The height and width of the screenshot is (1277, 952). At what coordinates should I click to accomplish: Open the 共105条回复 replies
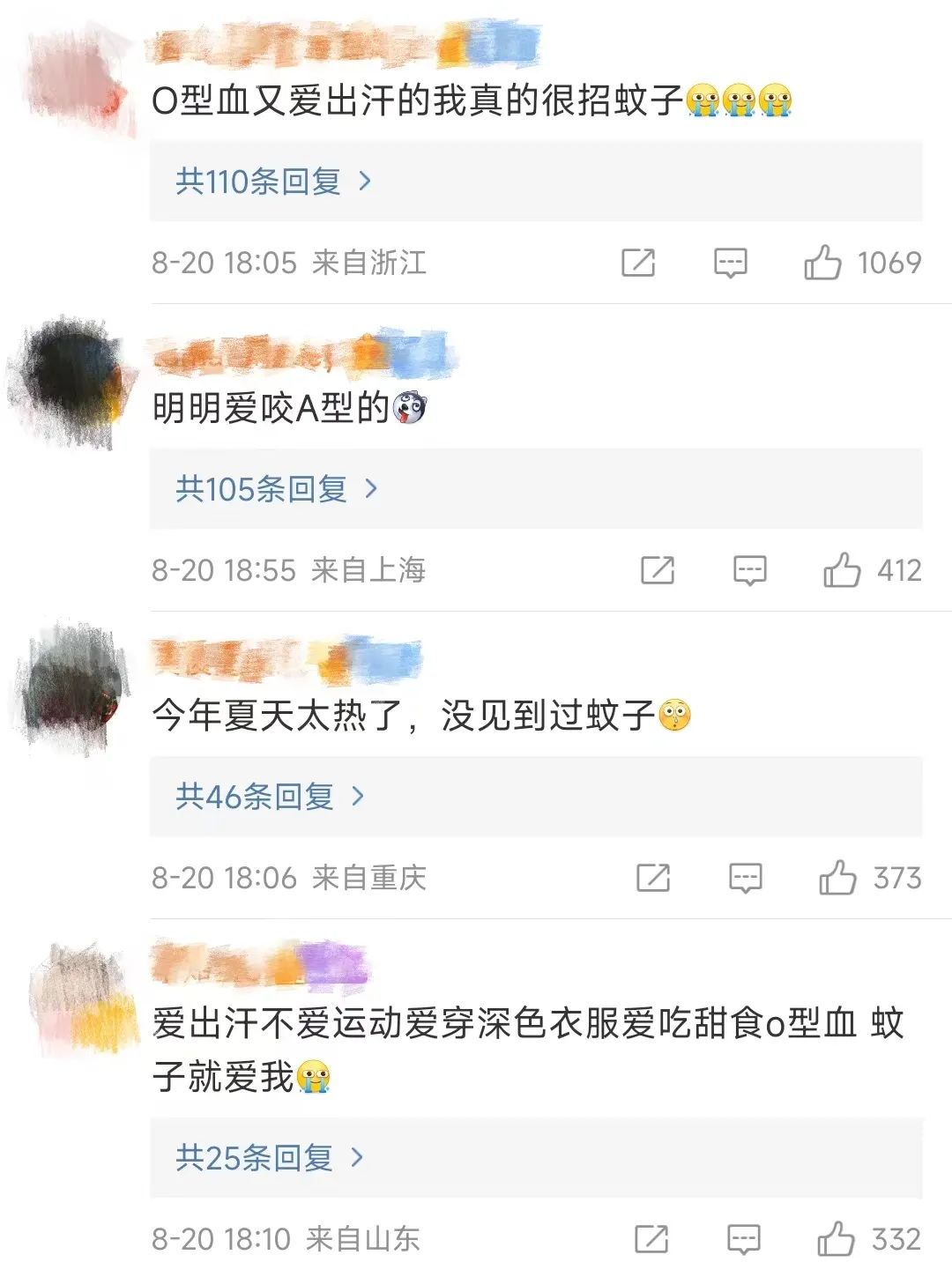click(x=276, y=489)
